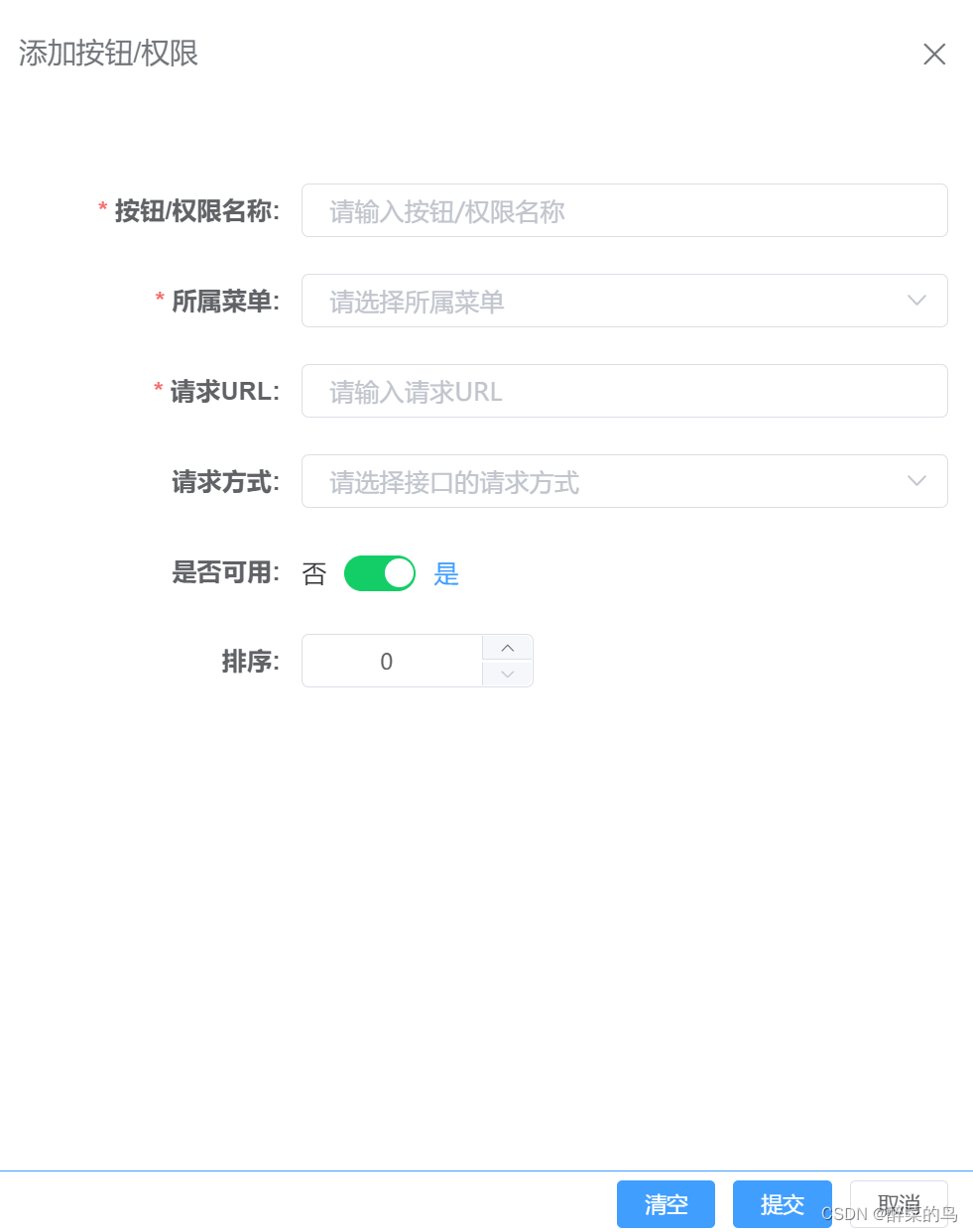Tap the 请求URL text field
Screen dimensions: 973x1232
pyautogui.click(x=624, y=392)
